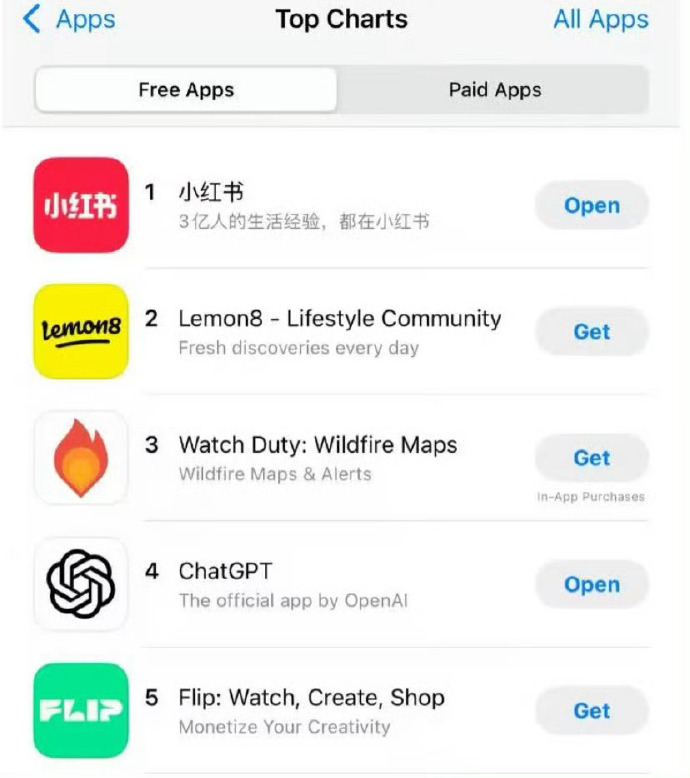Select the Free Apps tab
The height and width of the screenshot is (778, 690).
[x=186, y=90]
